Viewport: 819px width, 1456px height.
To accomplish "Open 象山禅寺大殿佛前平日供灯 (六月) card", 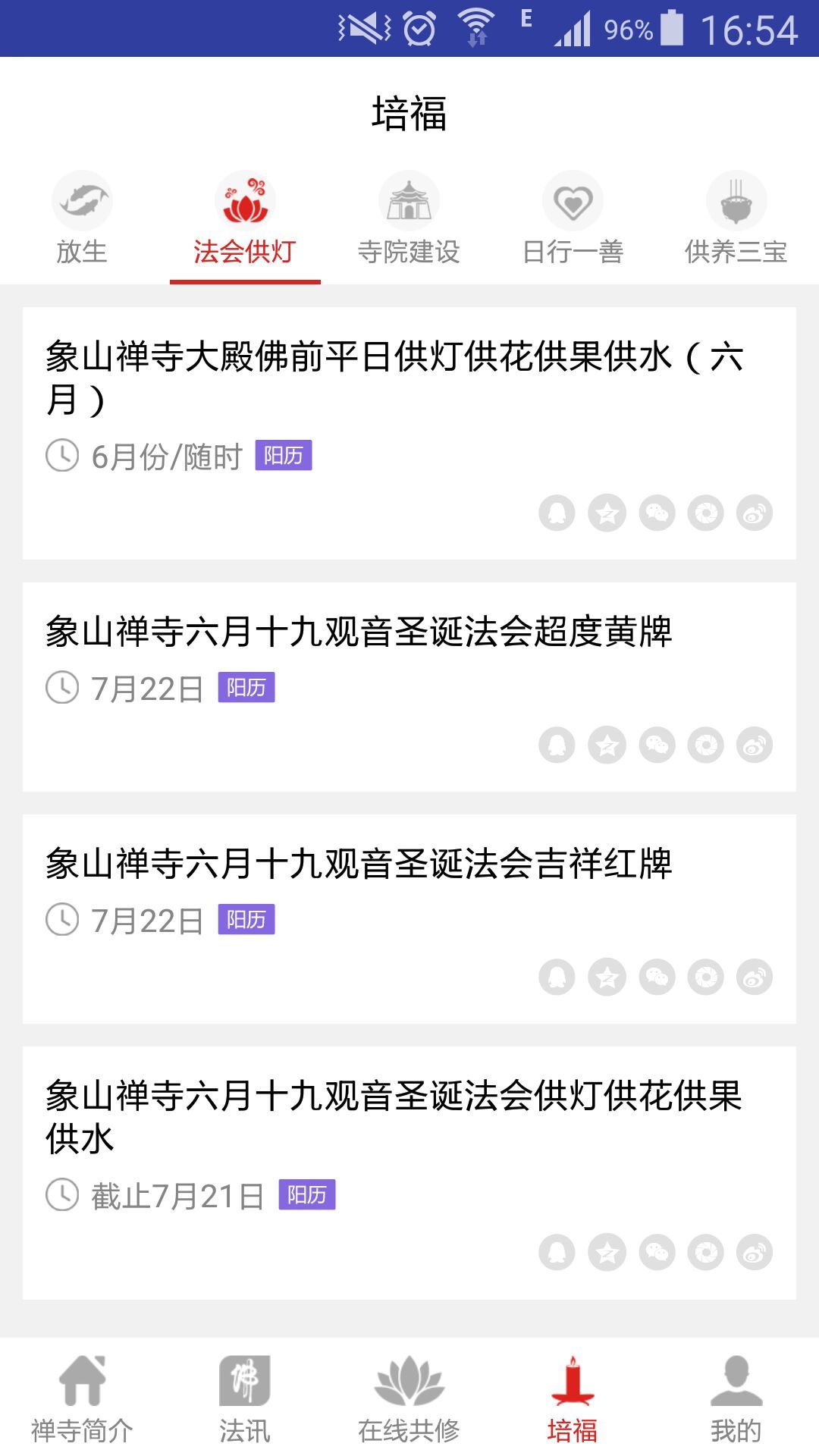I will (x=409, y=433).
